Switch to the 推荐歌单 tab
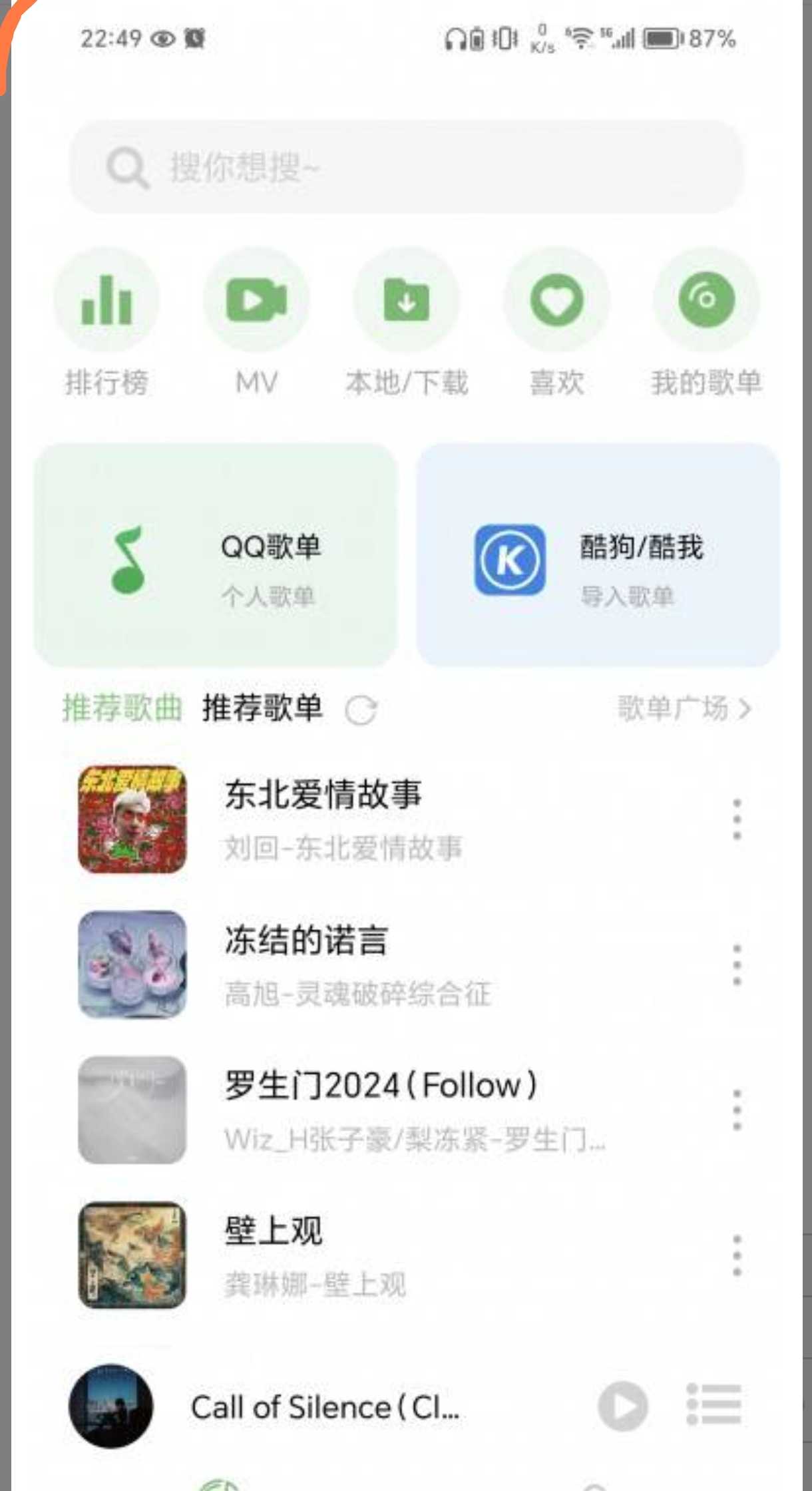The height and width of the screenshot is (1491, 812). pos(262,708)
